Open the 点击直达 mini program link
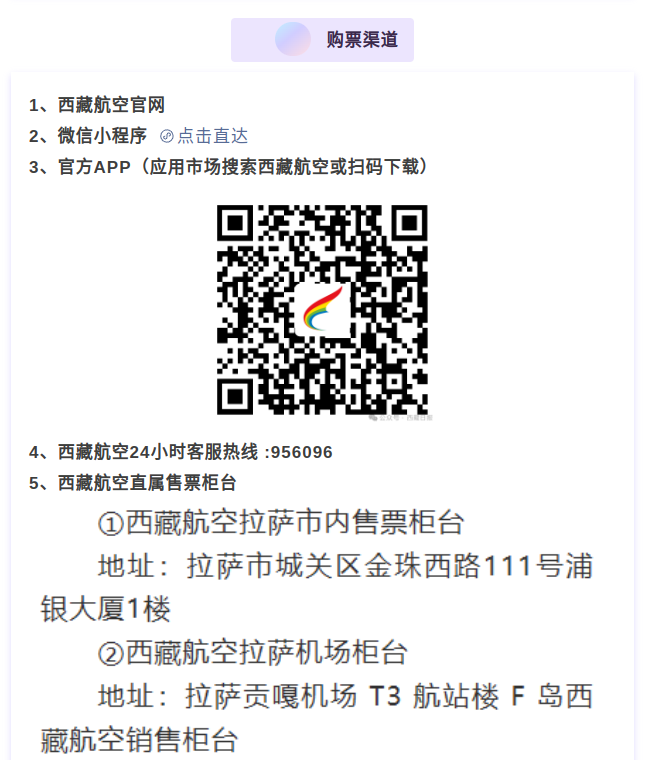 tap(204, 136)
